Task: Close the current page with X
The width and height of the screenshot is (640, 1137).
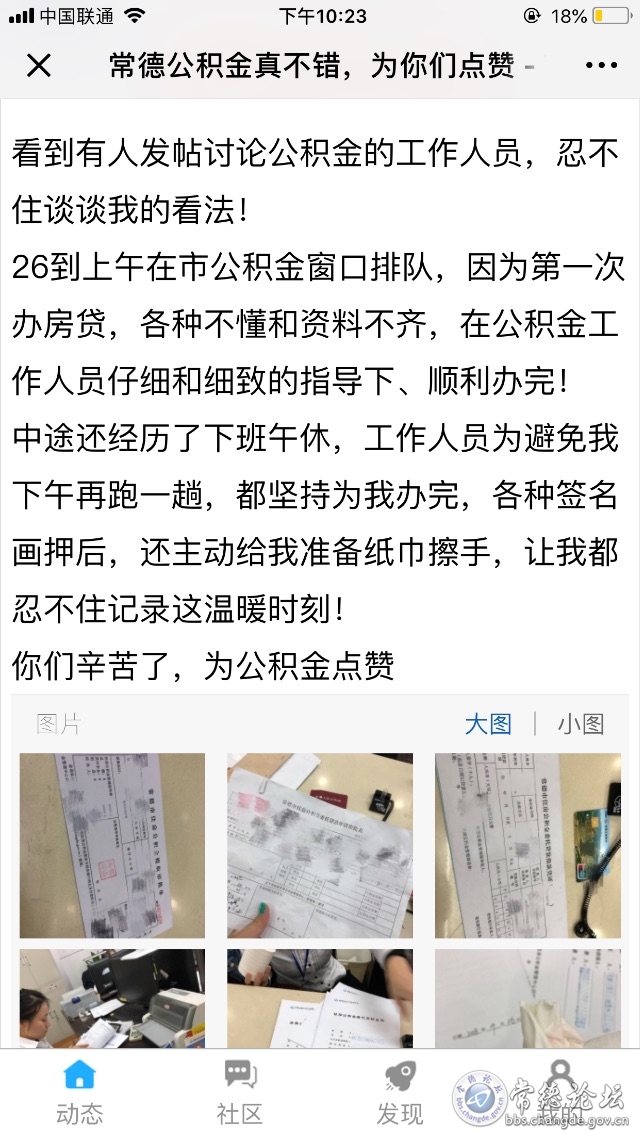Action: pyautogui.click(x=38, y=66)
